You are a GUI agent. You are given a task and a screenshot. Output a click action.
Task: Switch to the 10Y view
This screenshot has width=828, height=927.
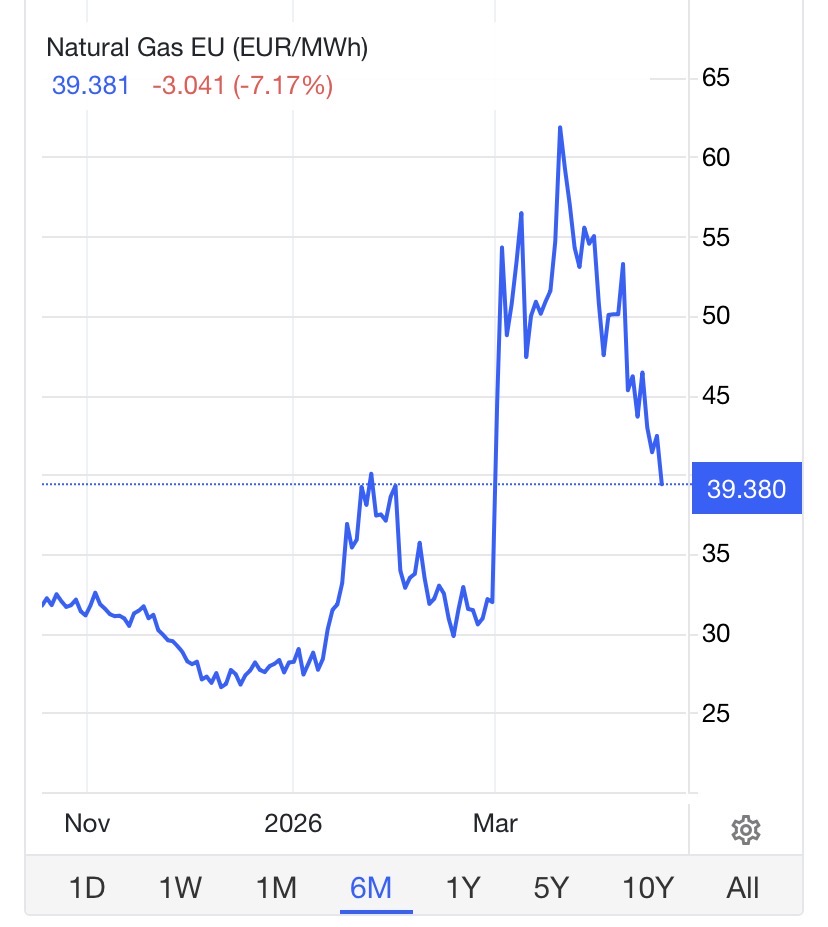click(646, 886)
